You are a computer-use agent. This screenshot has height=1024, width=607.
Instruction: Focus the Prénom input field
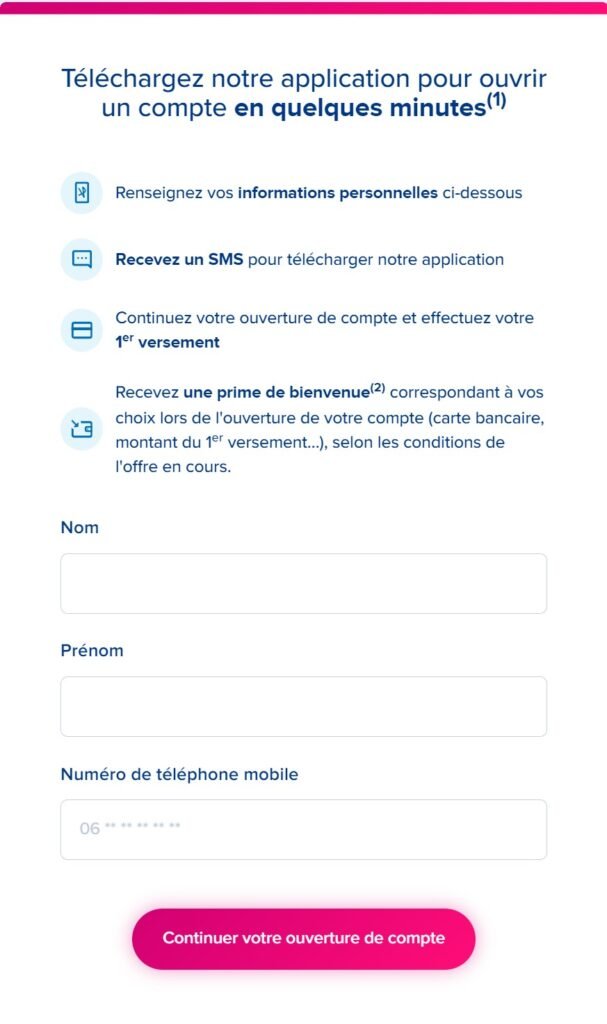(303, 706)
